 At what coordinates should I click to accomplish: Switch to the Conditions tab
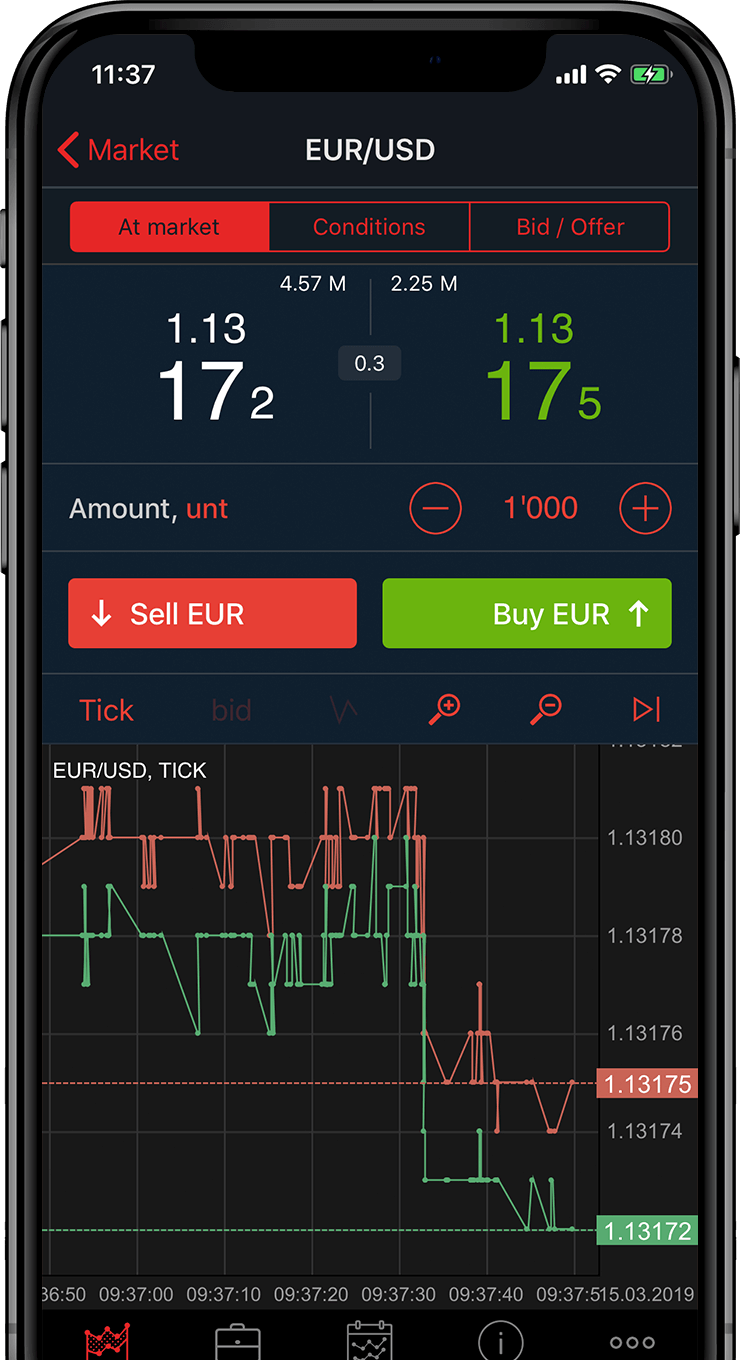369,227
